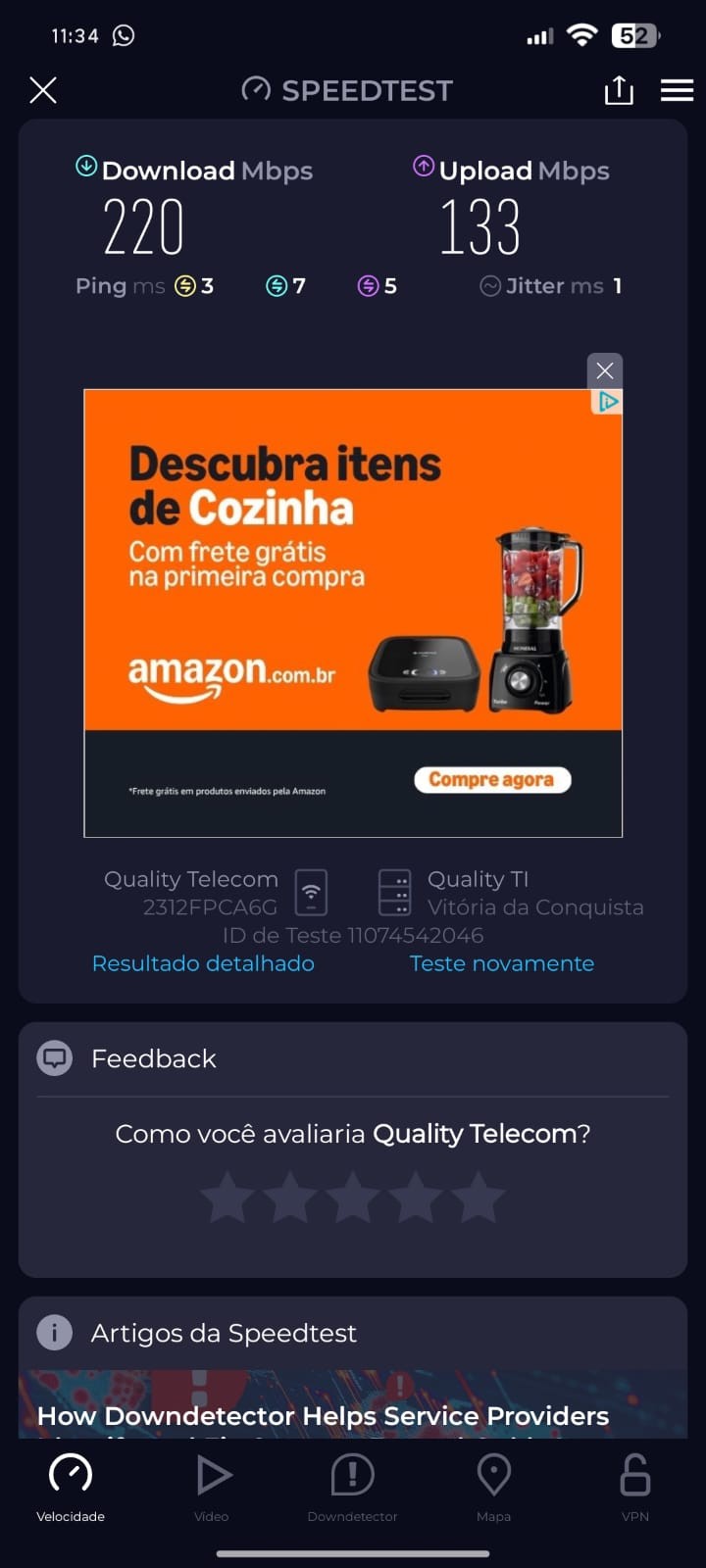
Task: Dismiss the Amazon advertisement
Action: click(x=605, y=370)
